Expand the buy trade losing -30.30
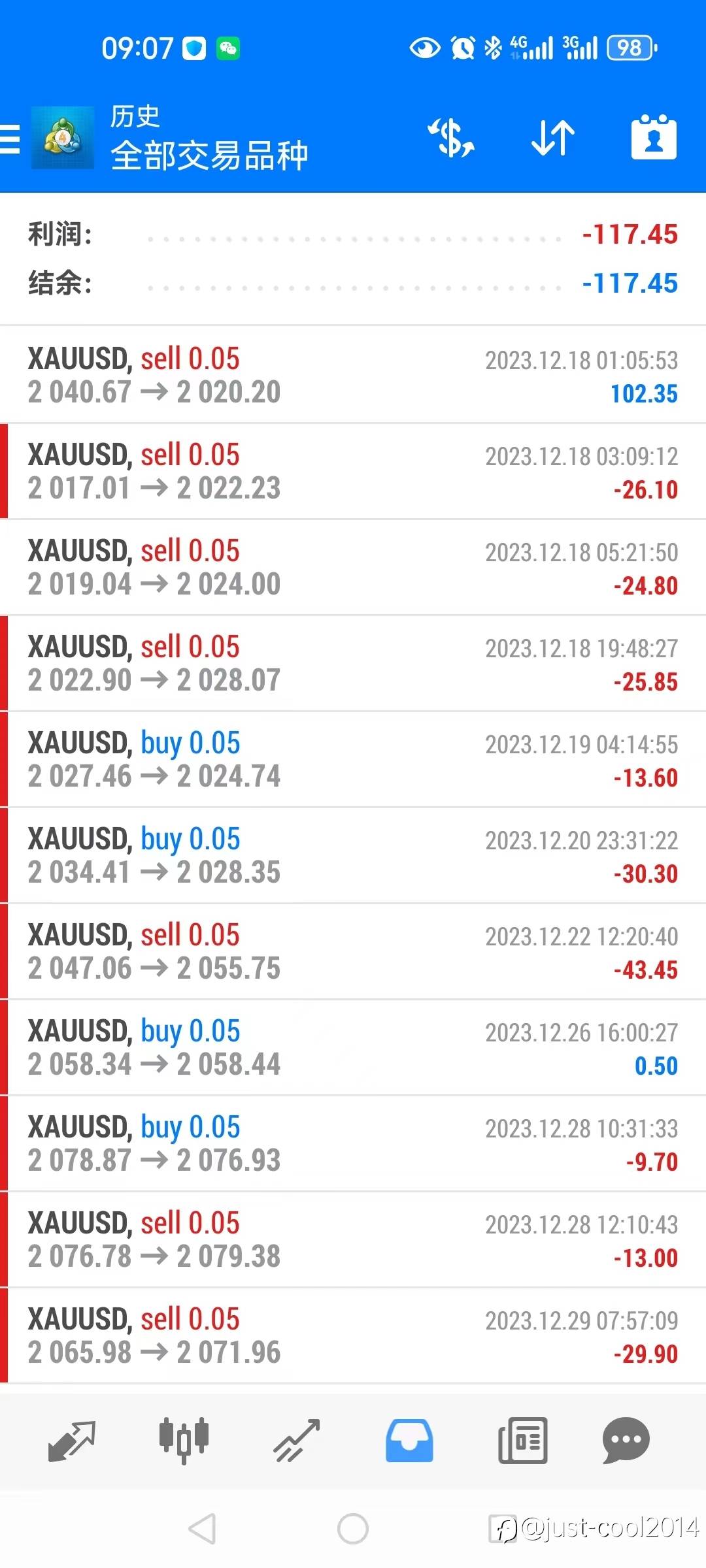The width and height of the screenshot is (706, 1568). coord(353,856)
